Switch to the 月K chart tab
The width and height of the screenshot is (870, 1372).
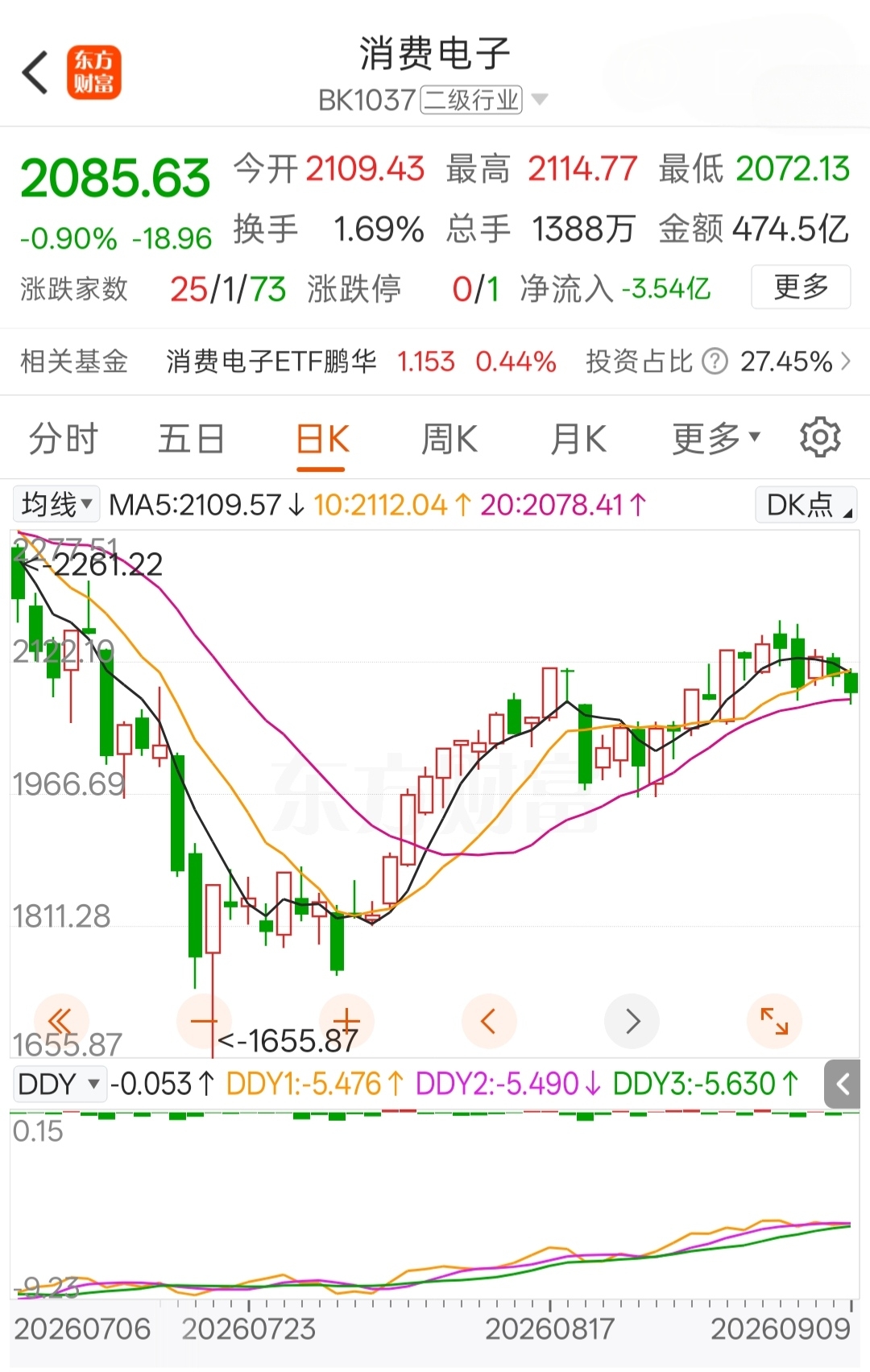pyautogui.click(x=578, y=440)
